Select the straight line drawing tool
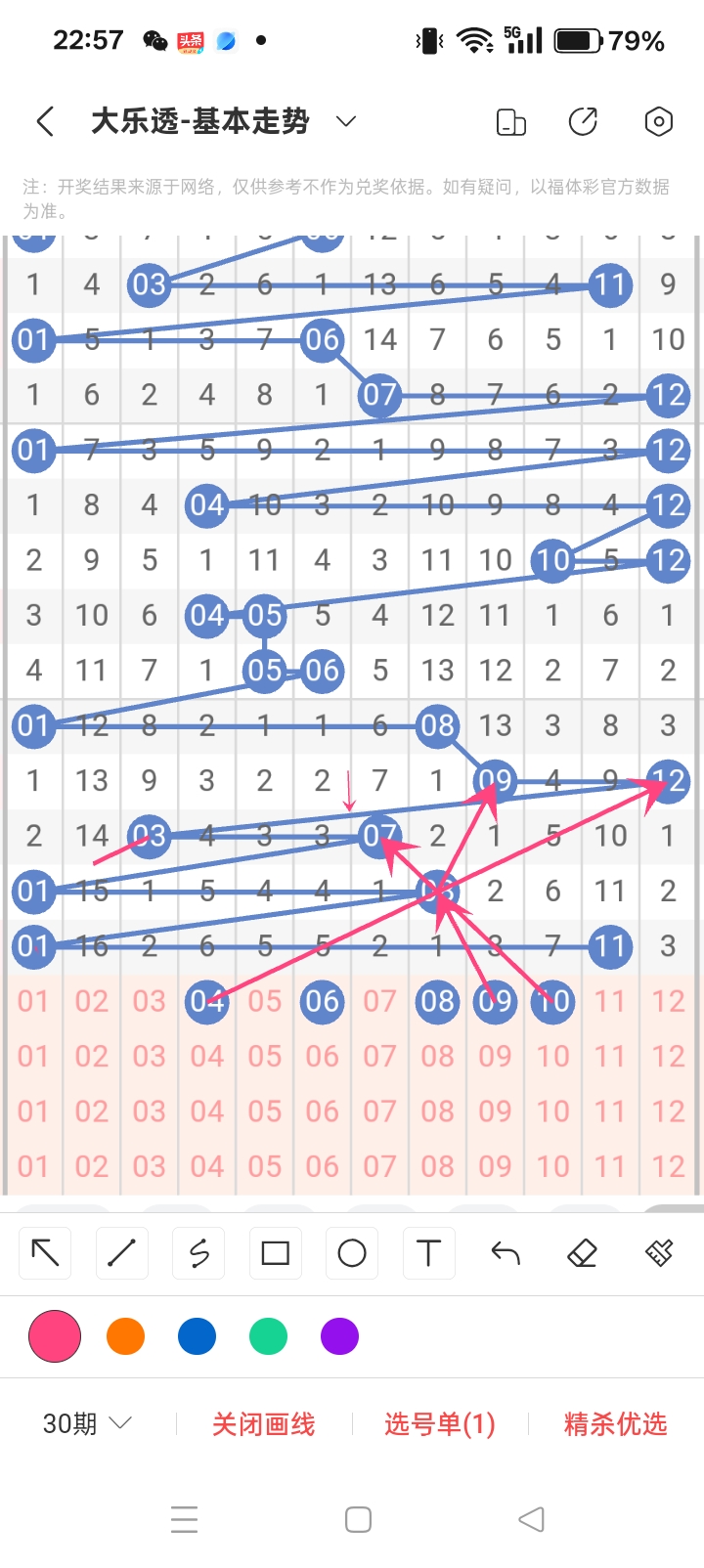Screen dimensions: 704x1568 121,1252
